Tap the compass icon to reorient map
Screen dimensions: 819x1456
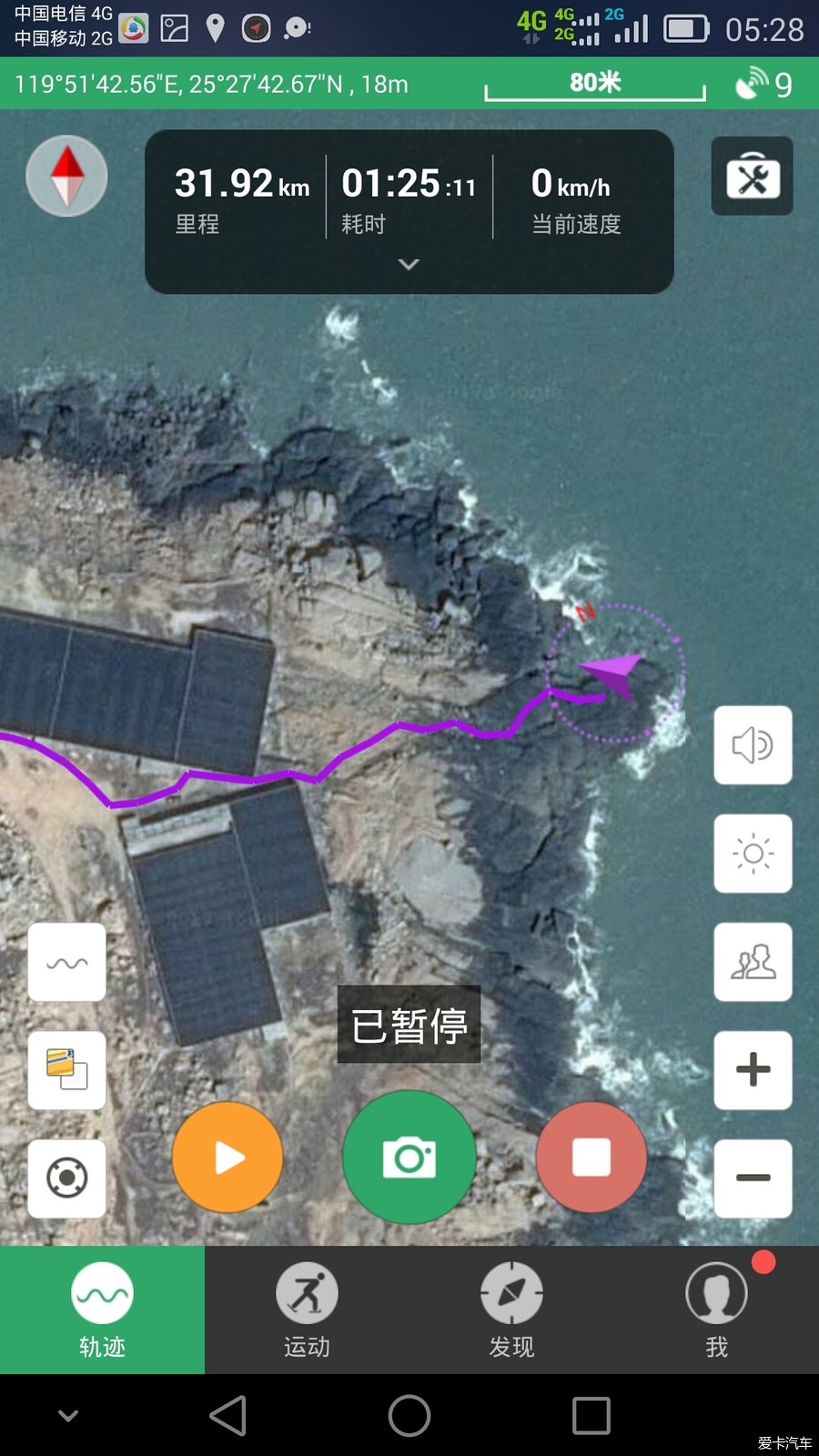tap(66, 176)
